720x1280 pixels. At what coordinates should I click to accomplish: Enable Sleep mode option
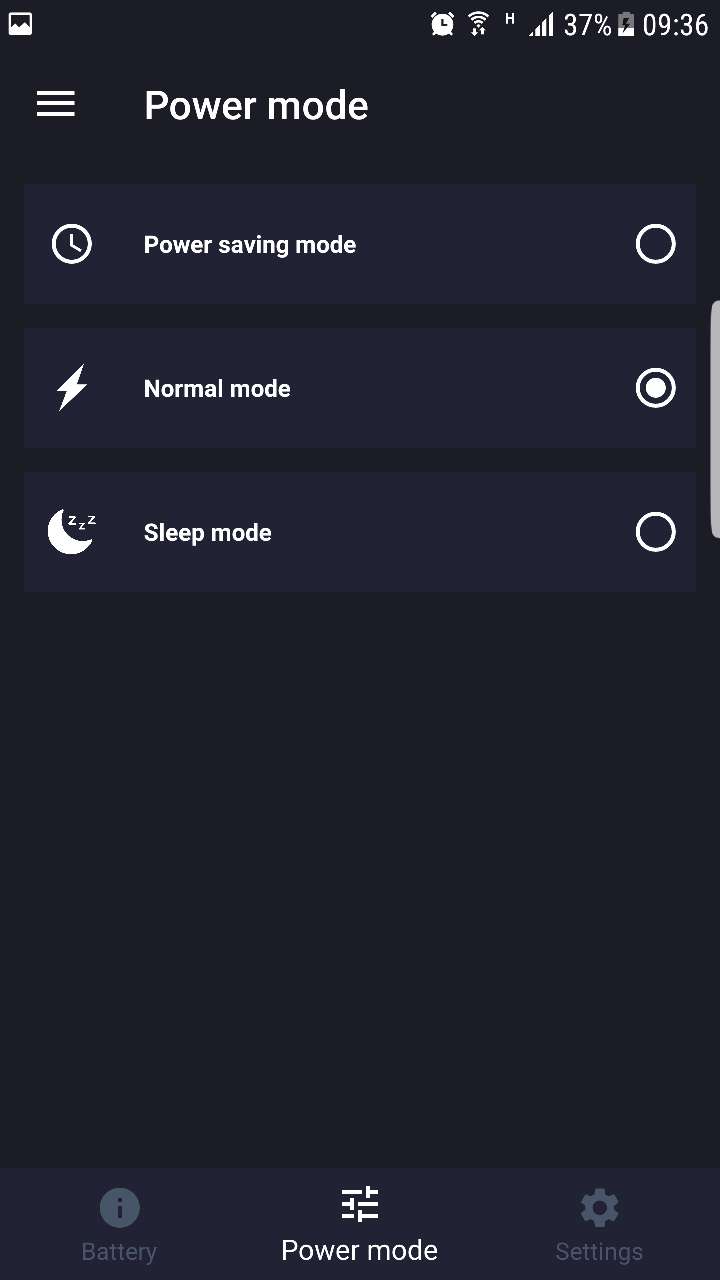click(x=655, y=532)
